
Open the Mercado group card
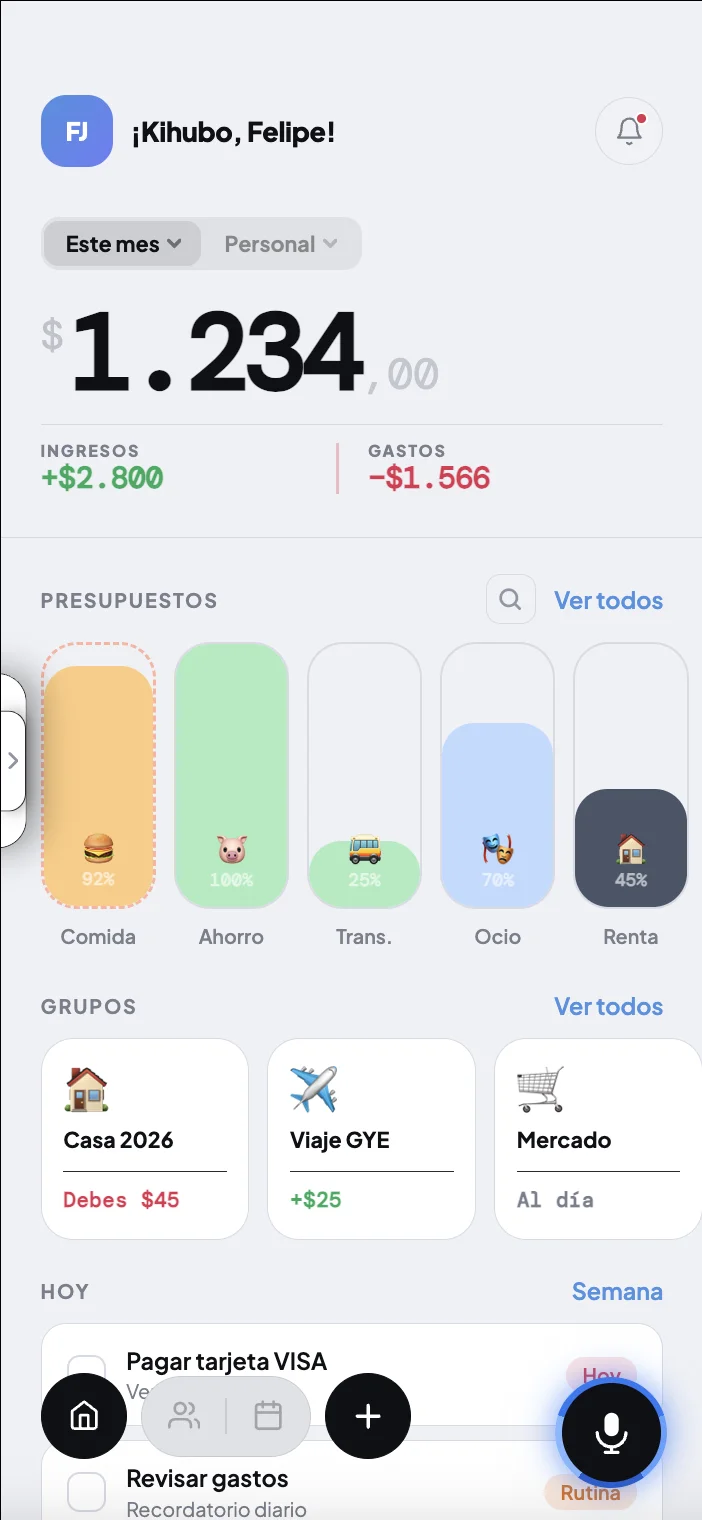click(x=598, y=1139)
